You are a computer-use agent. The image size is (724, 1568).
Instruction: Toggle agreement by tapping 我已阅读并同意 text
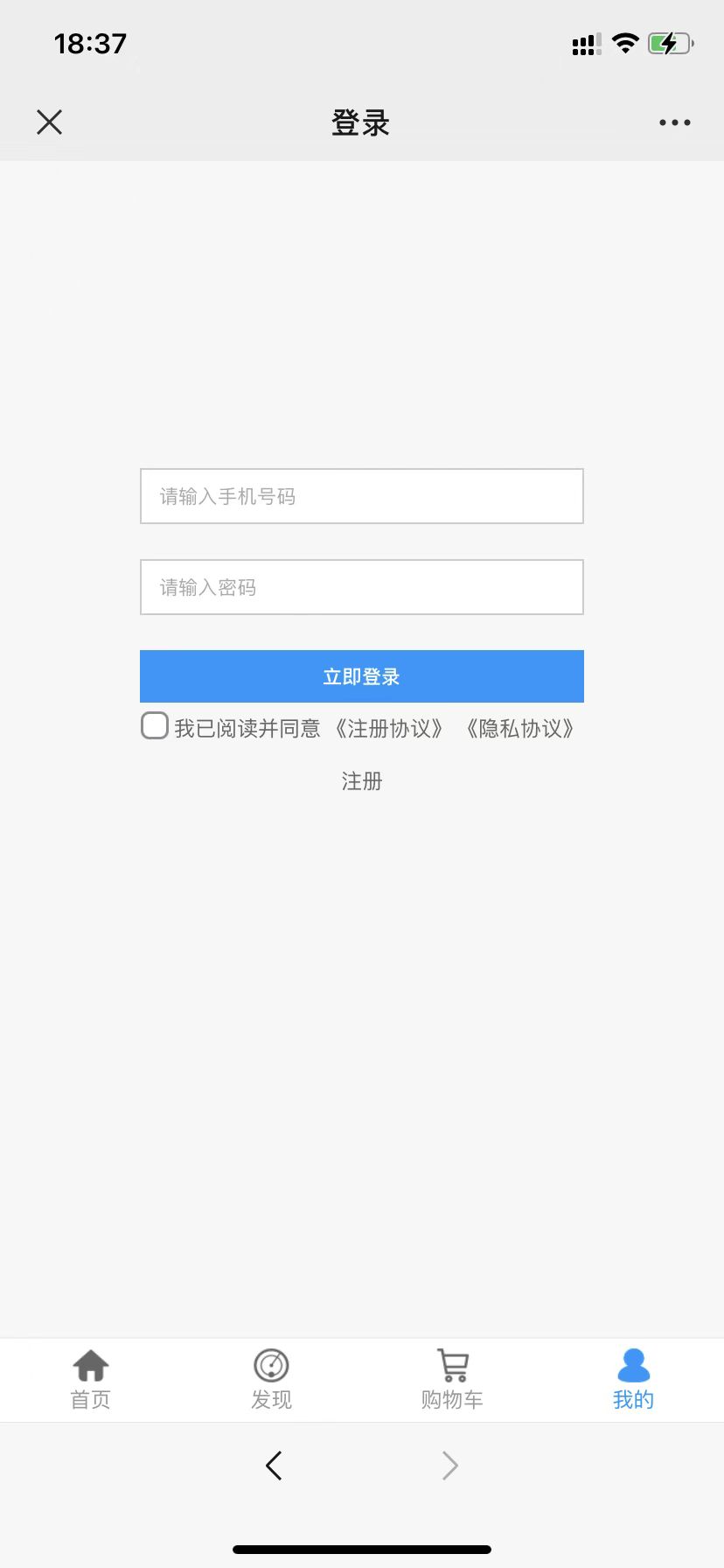coord(249,729)
